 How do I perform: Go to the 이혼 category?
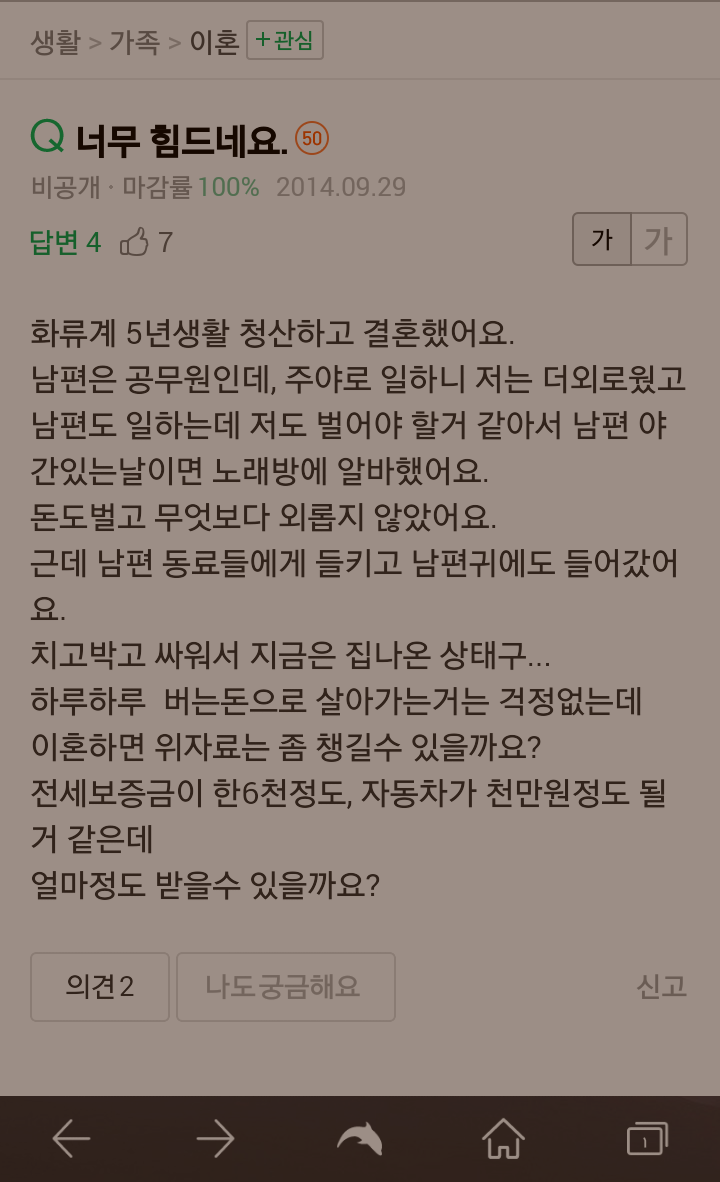click(214, 42)
